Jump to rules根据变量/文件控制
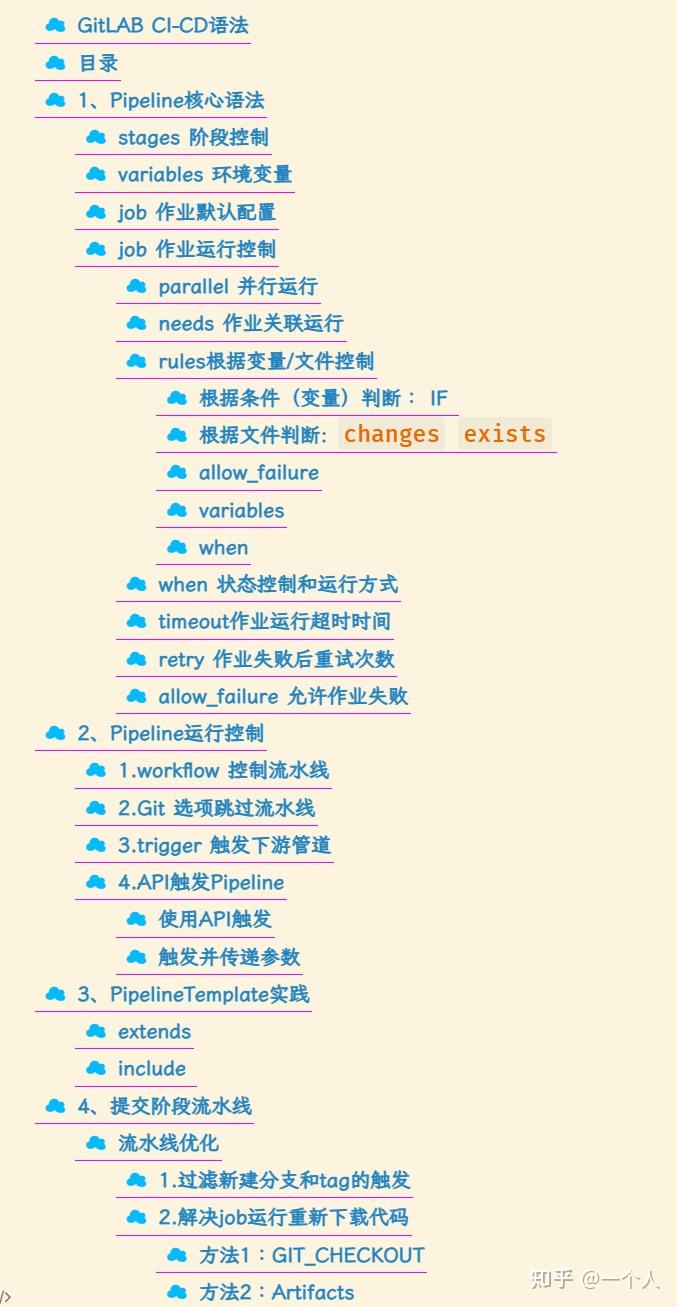 266,361
